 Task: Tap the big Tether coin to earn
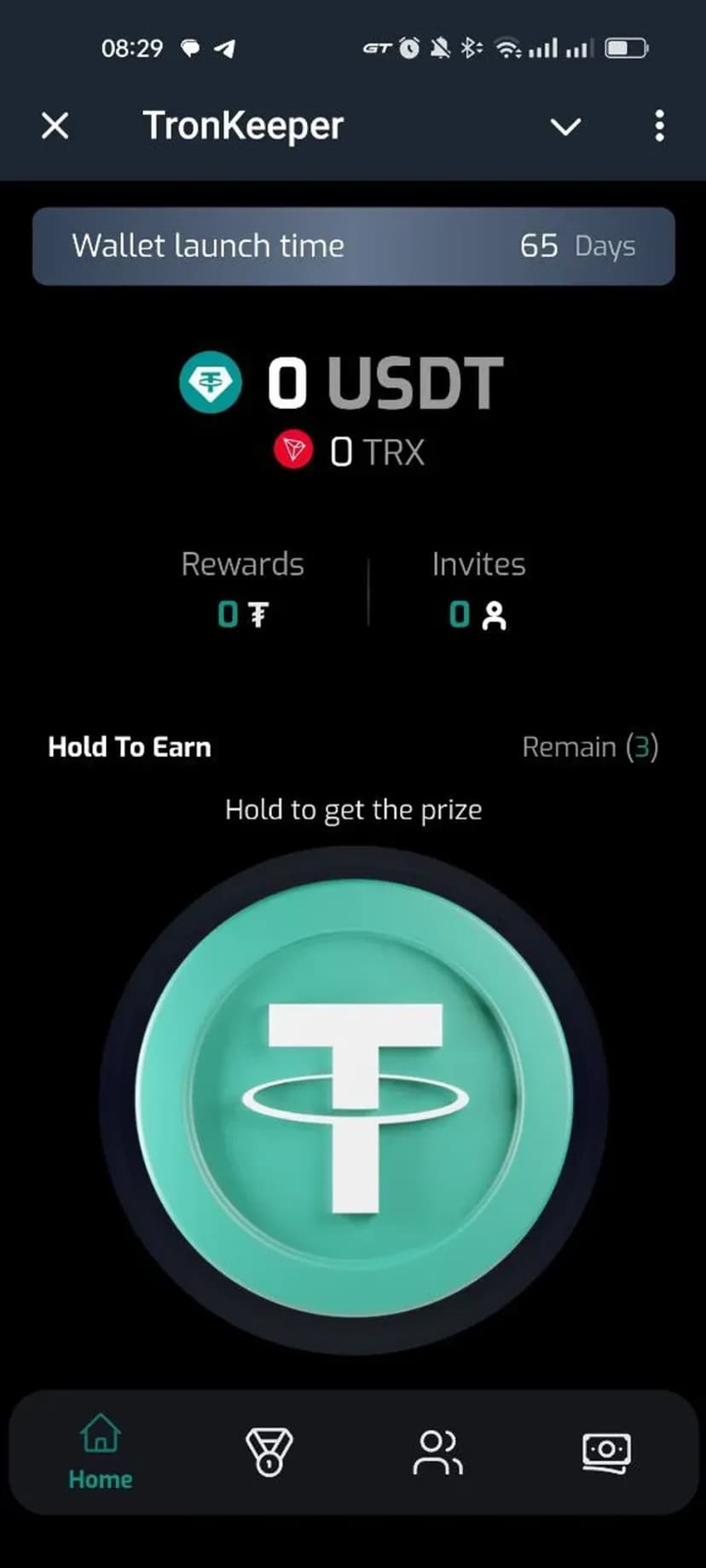click(354, 1099)
